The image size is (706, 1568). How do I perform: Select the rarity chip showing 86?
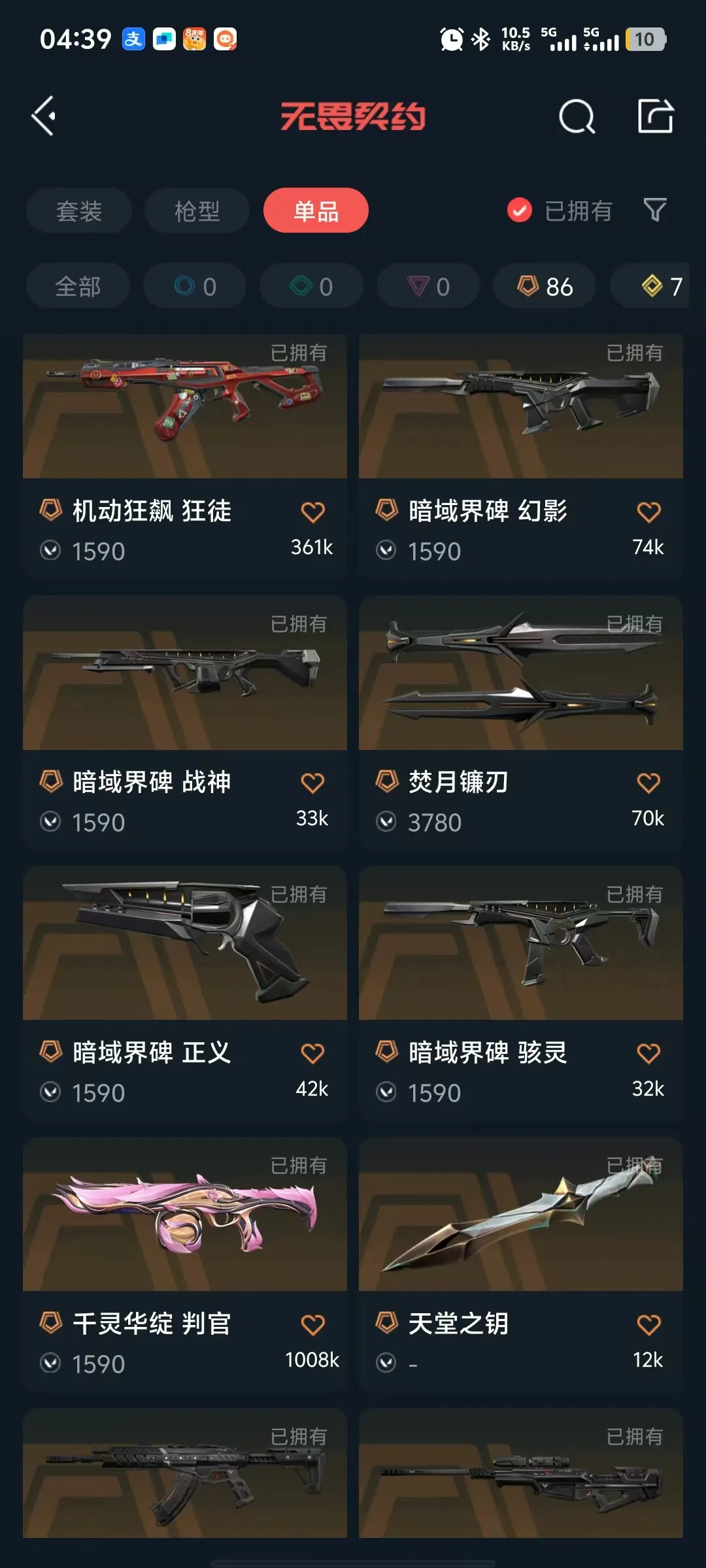(545, 286)
